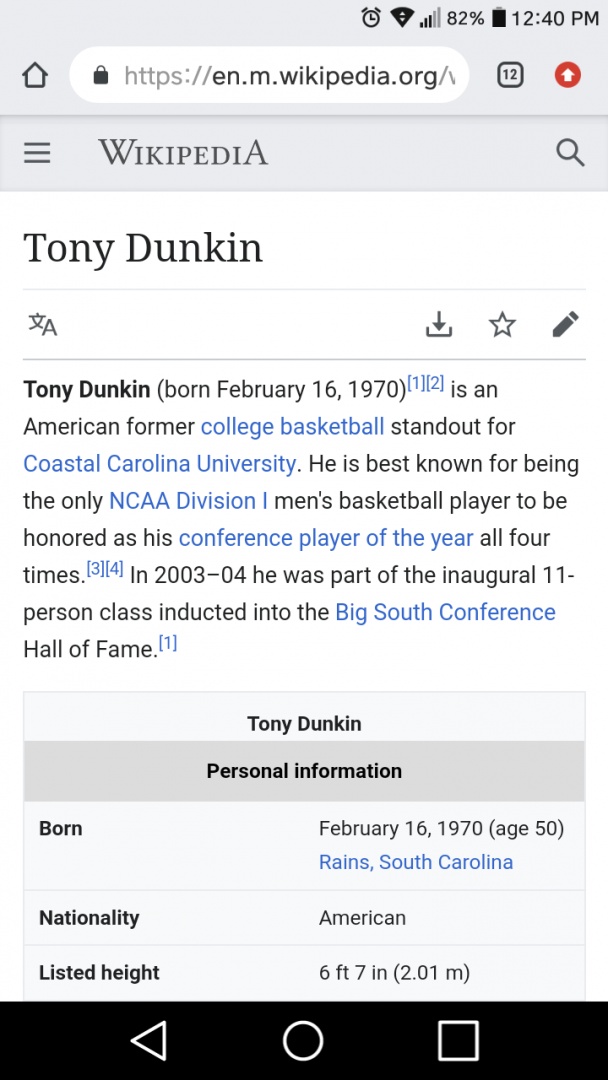Edit the article with pencil icon
The image size is (608, 1080).
click(565, 324)
